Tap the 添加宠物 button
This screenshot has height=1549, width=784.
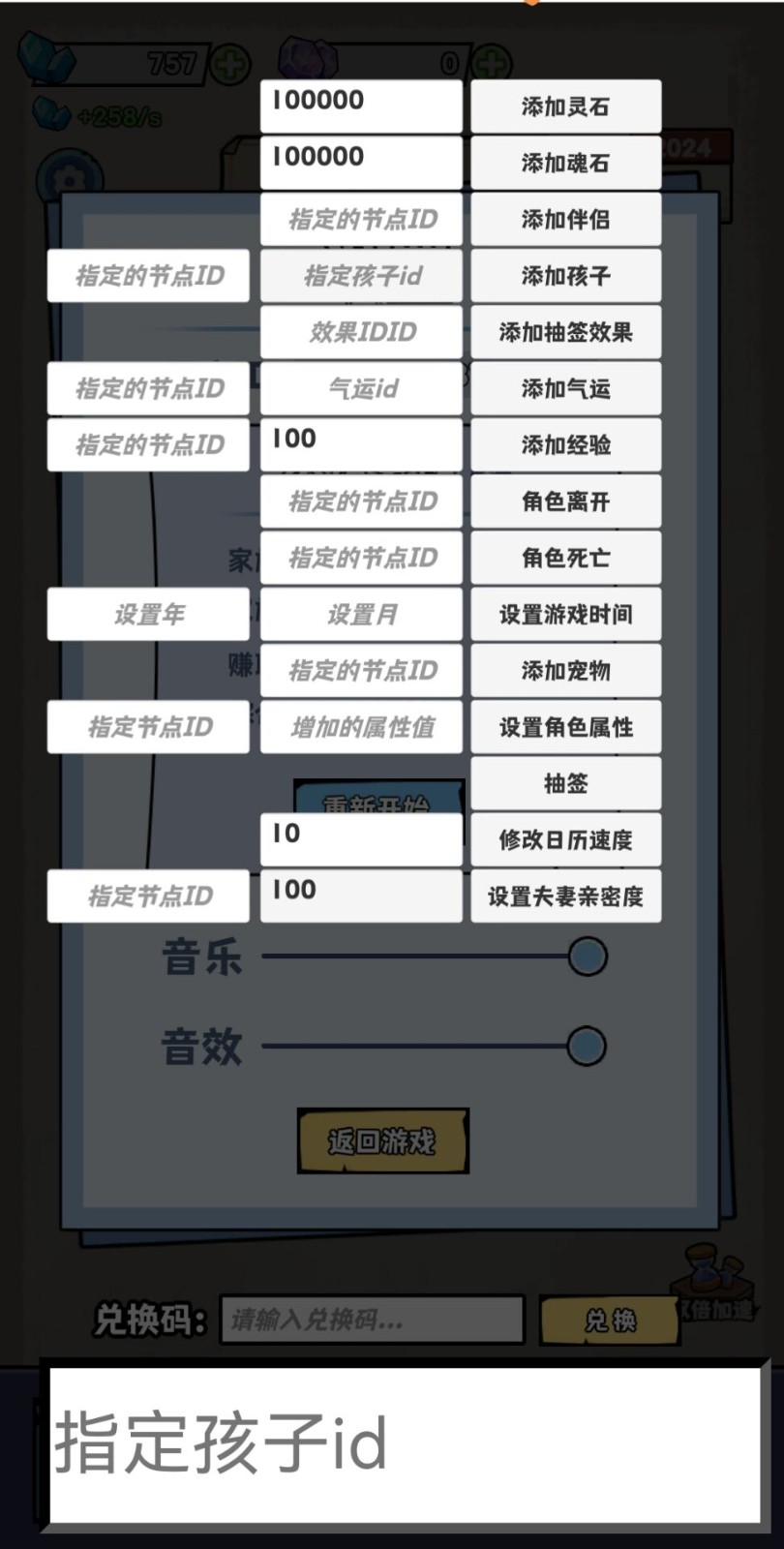click(565, 670)
